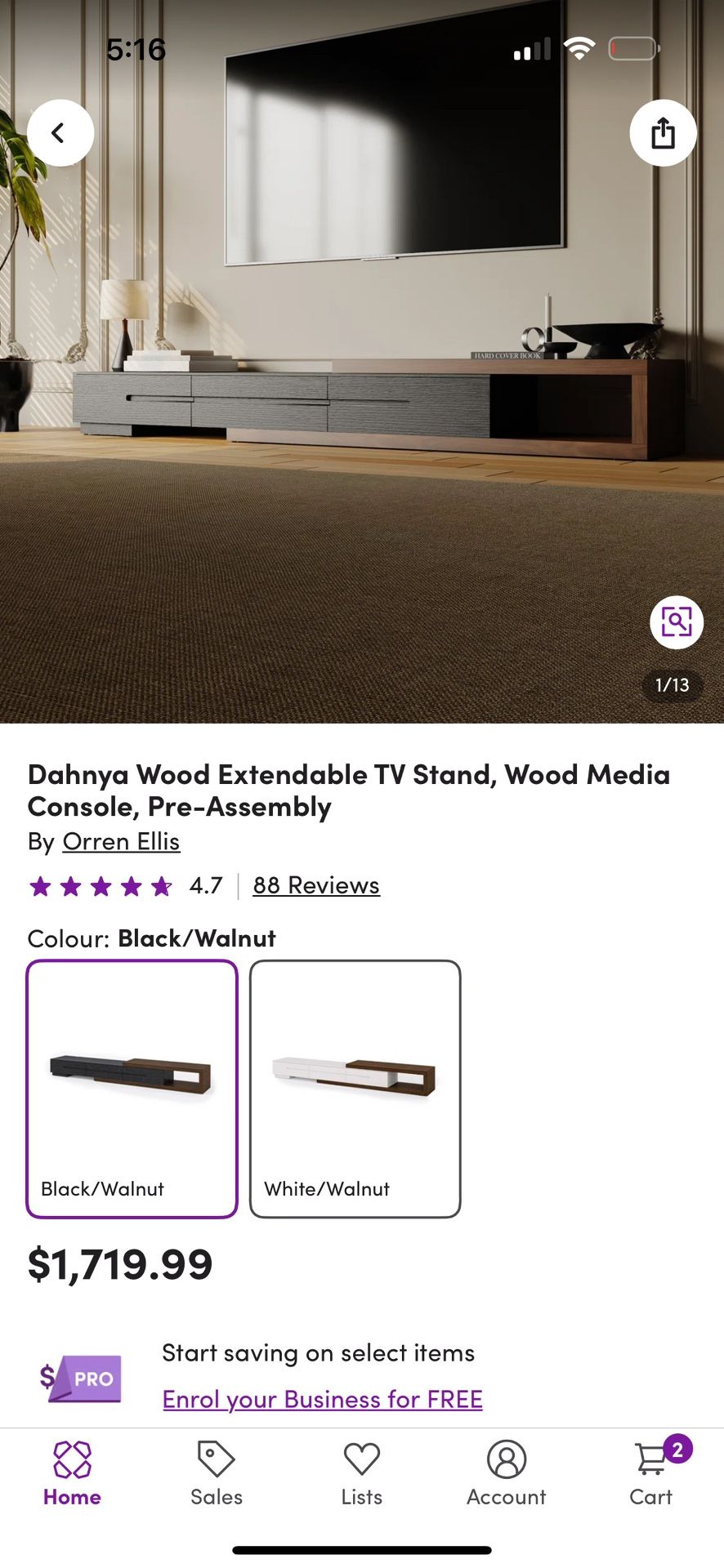Select the Black/Walnut colour option
Viewport: 724px width, 1568px height.
(132, 1089)
